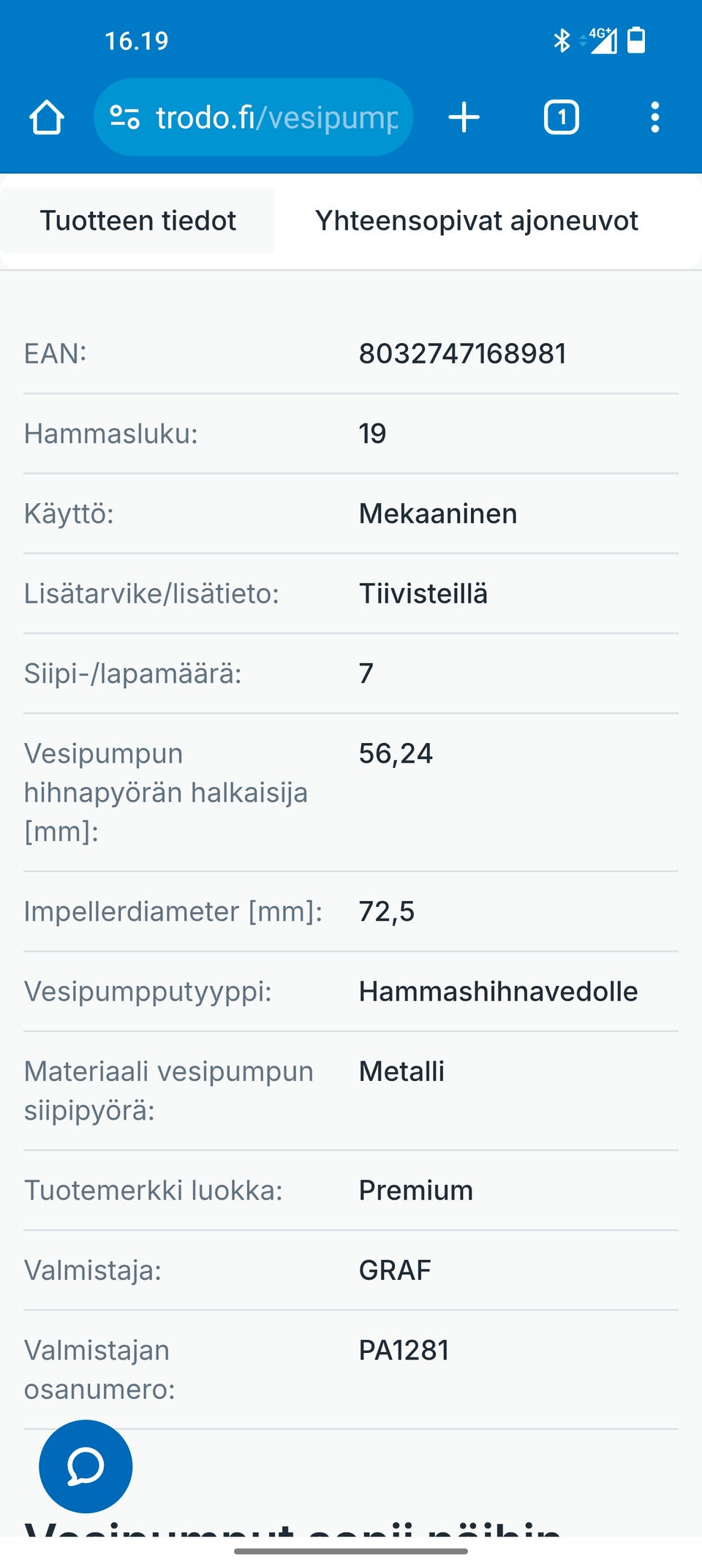Viewport: 702px width, 1568px height.
Task: Tap the battery status indicator
Action: (635, 40)
